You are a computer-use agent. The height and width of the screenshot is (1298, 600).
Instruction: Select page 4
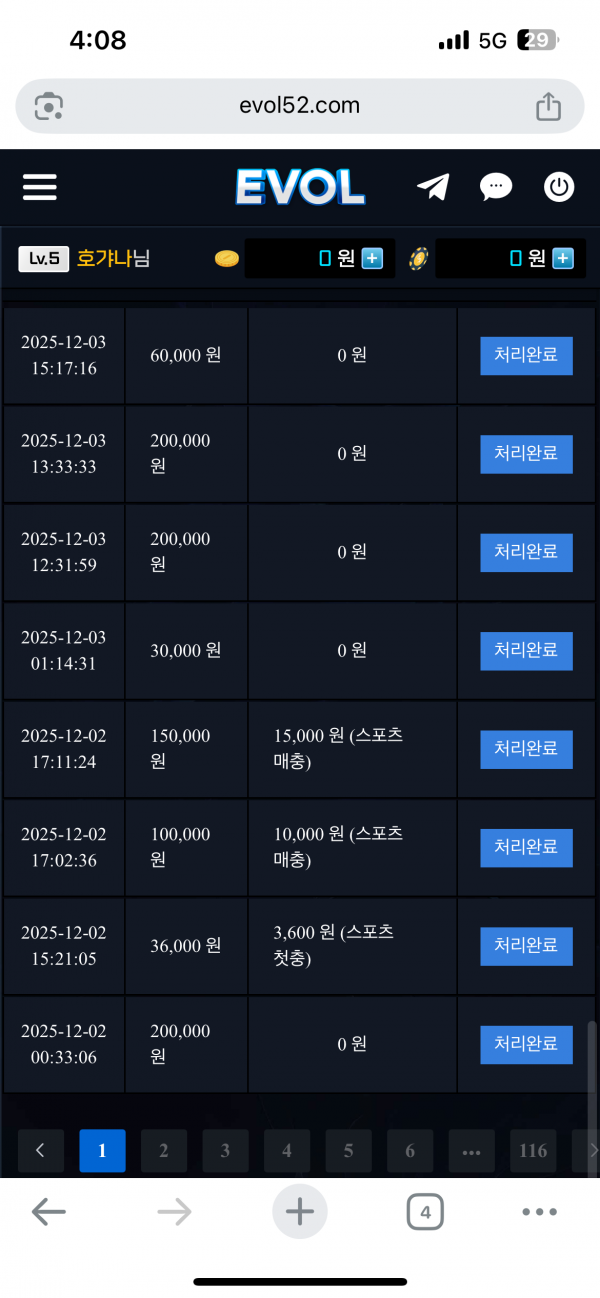(287, 1151)
